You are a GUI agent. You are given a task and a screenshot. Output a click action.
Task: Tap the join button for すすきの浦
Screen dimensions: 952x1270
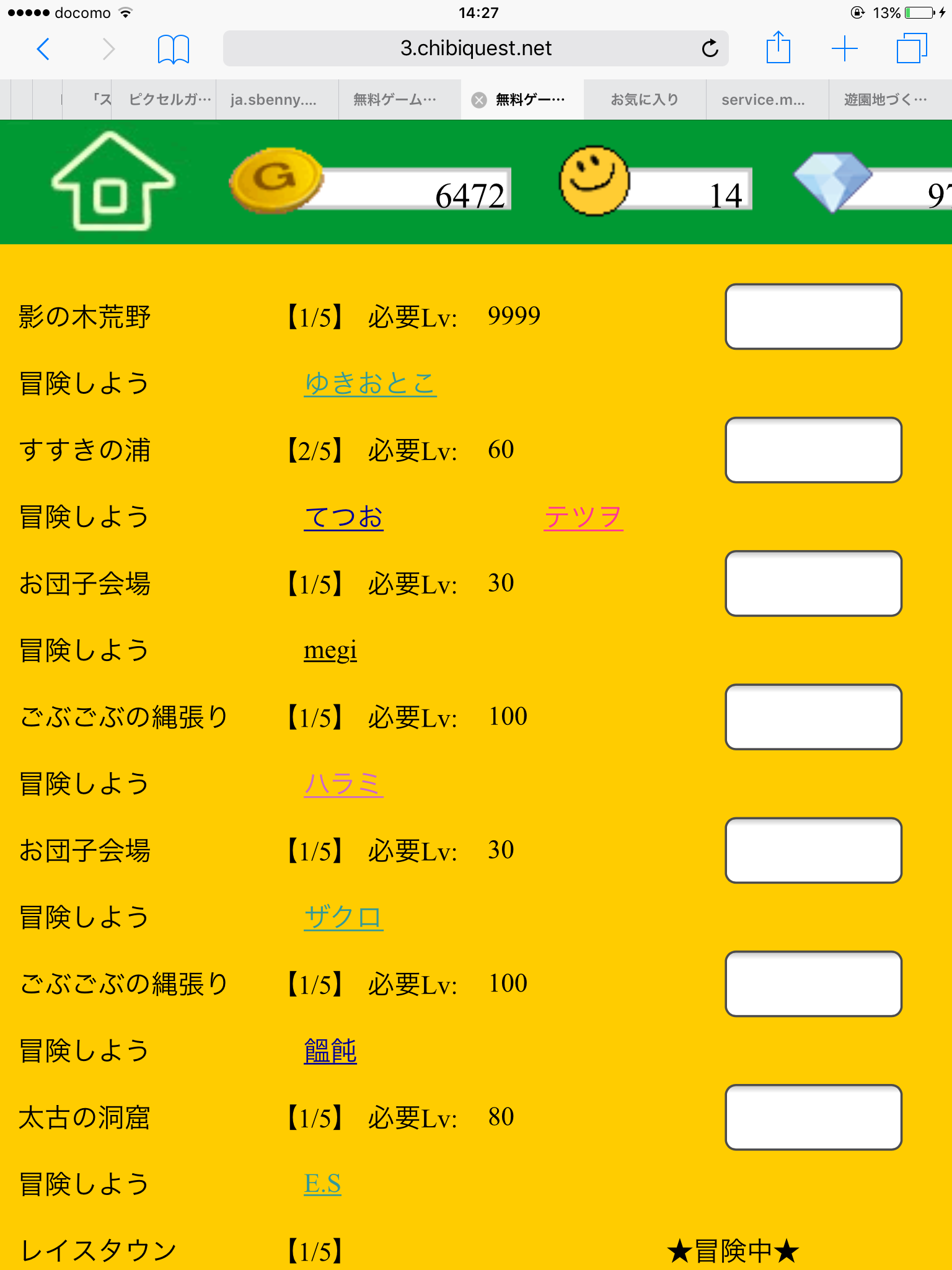tap(813, 450)
